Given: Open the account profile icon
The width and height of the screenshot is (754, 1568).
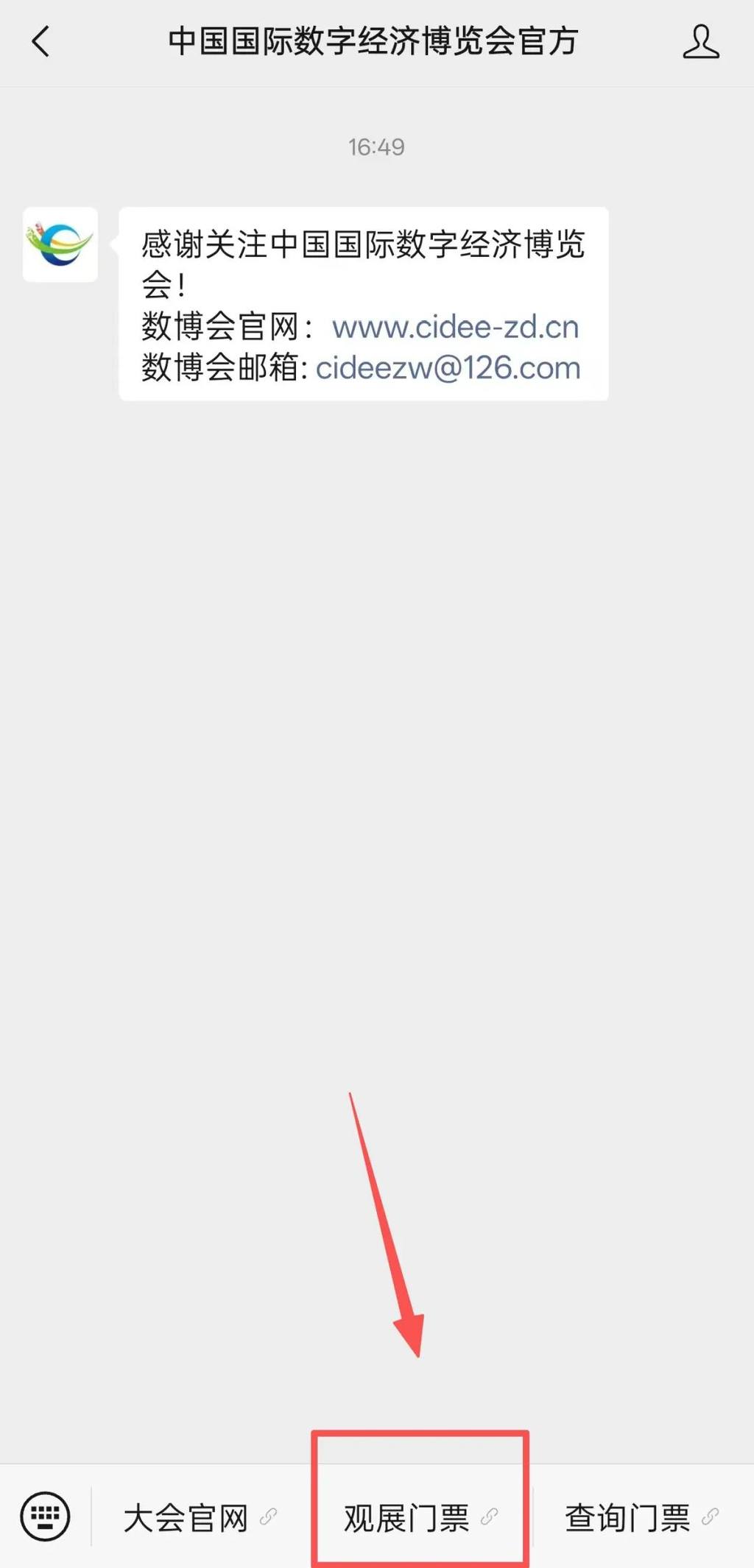Looking at the screenshot, I should click(700, 41).
